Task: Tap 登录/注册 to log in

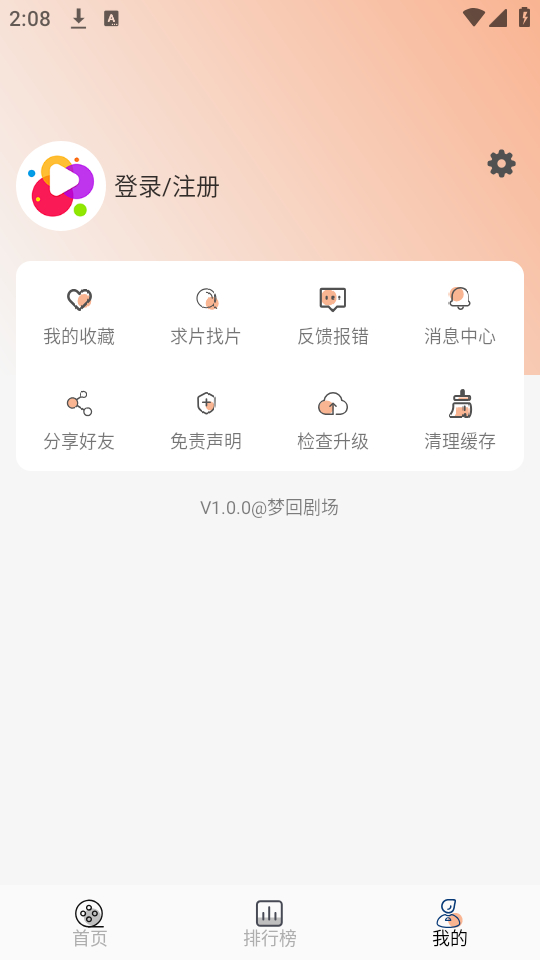Action: point(167,187)
